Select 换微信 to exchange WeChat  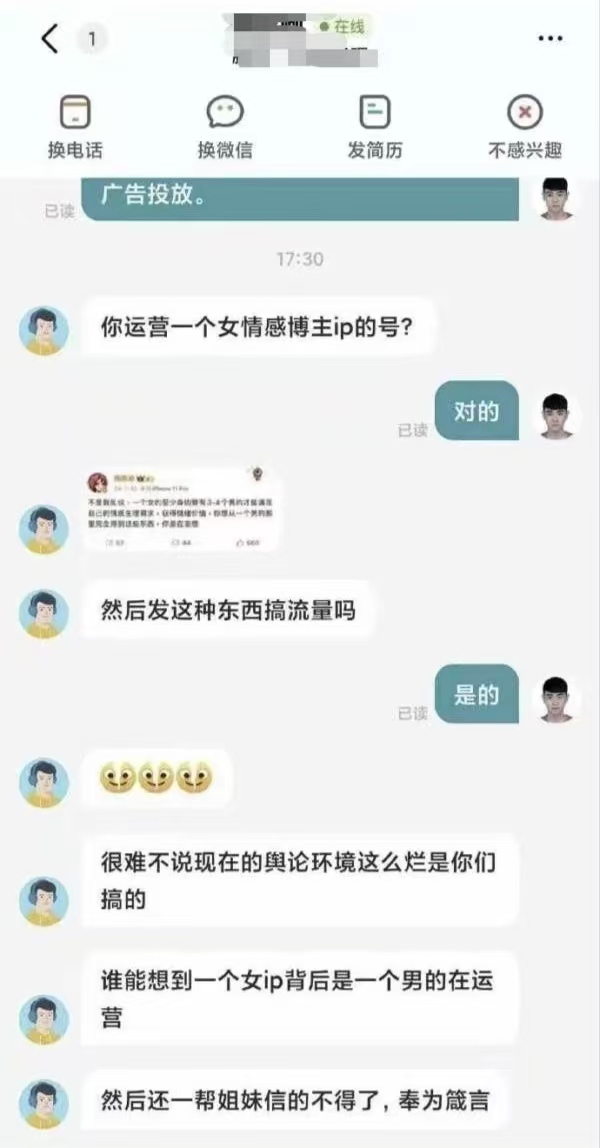click(x=225, y=127)
